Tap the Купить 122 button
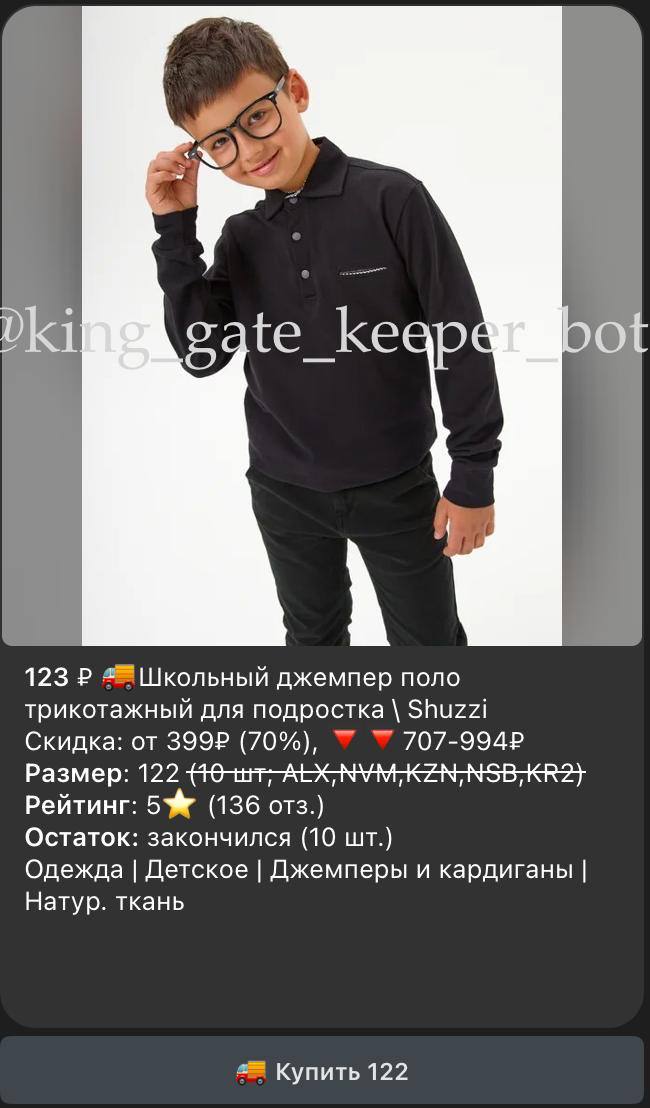This screenshot has height=1108, width=650. click(x=322, y=1071)
